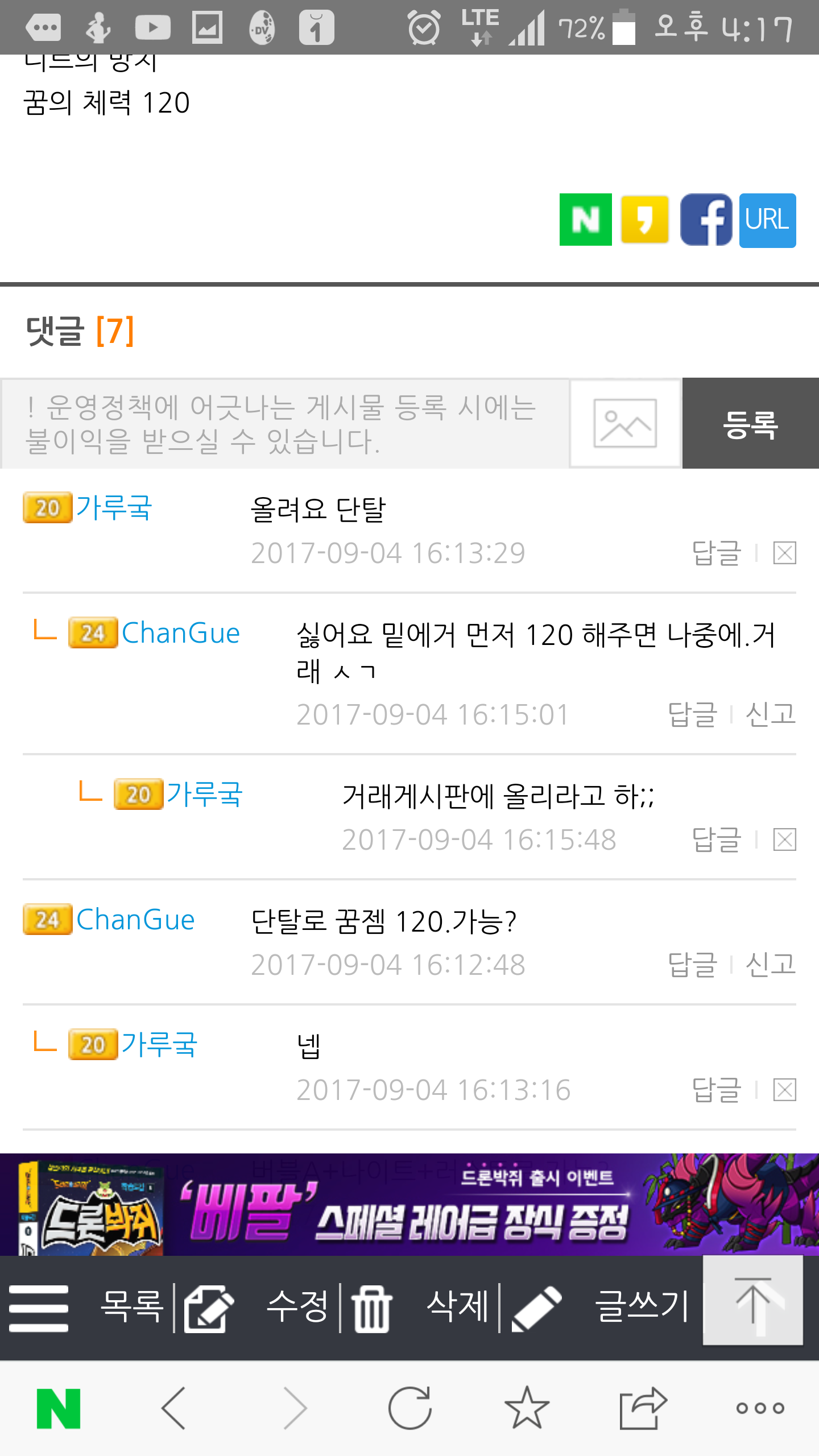Focus the comment input field
Viewport: 819px width, 1456px height.
tap(284, 424)
